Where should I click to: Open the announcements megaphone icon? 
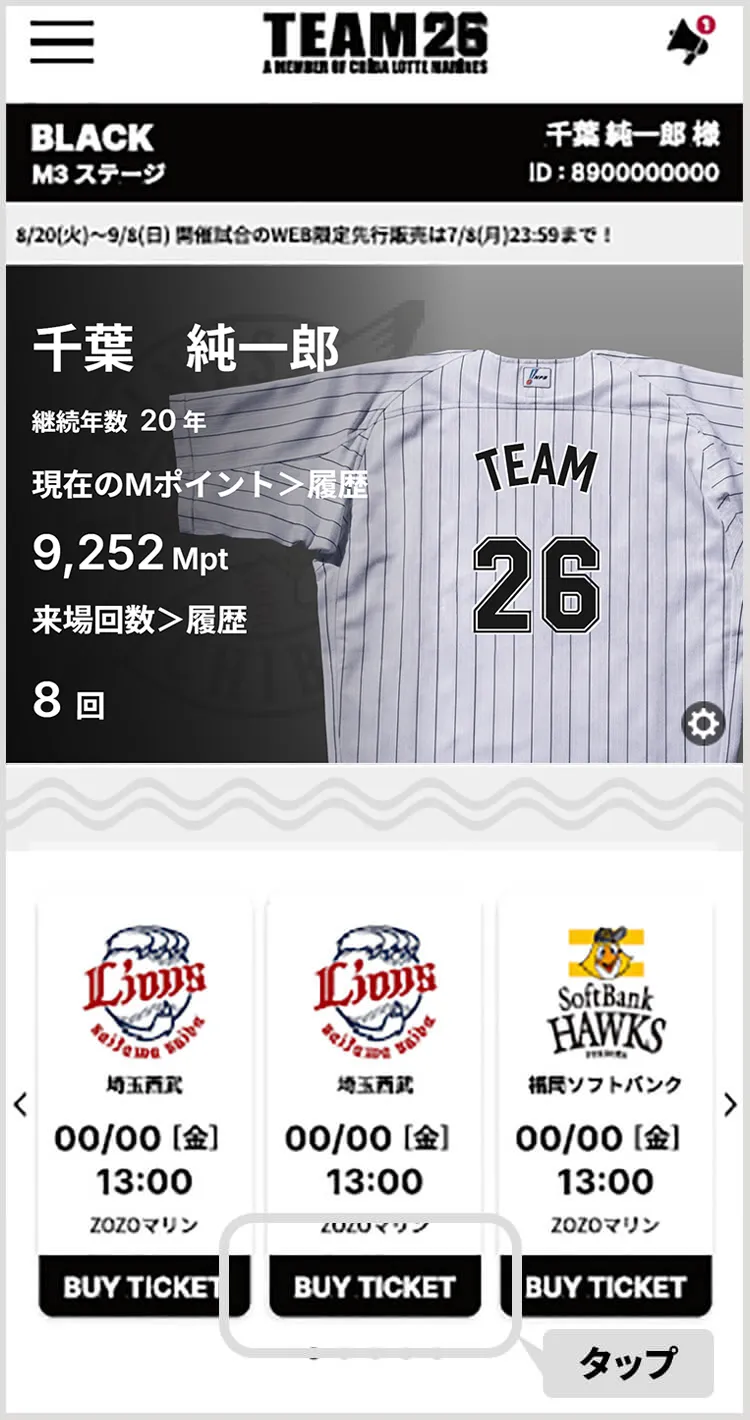688,42
